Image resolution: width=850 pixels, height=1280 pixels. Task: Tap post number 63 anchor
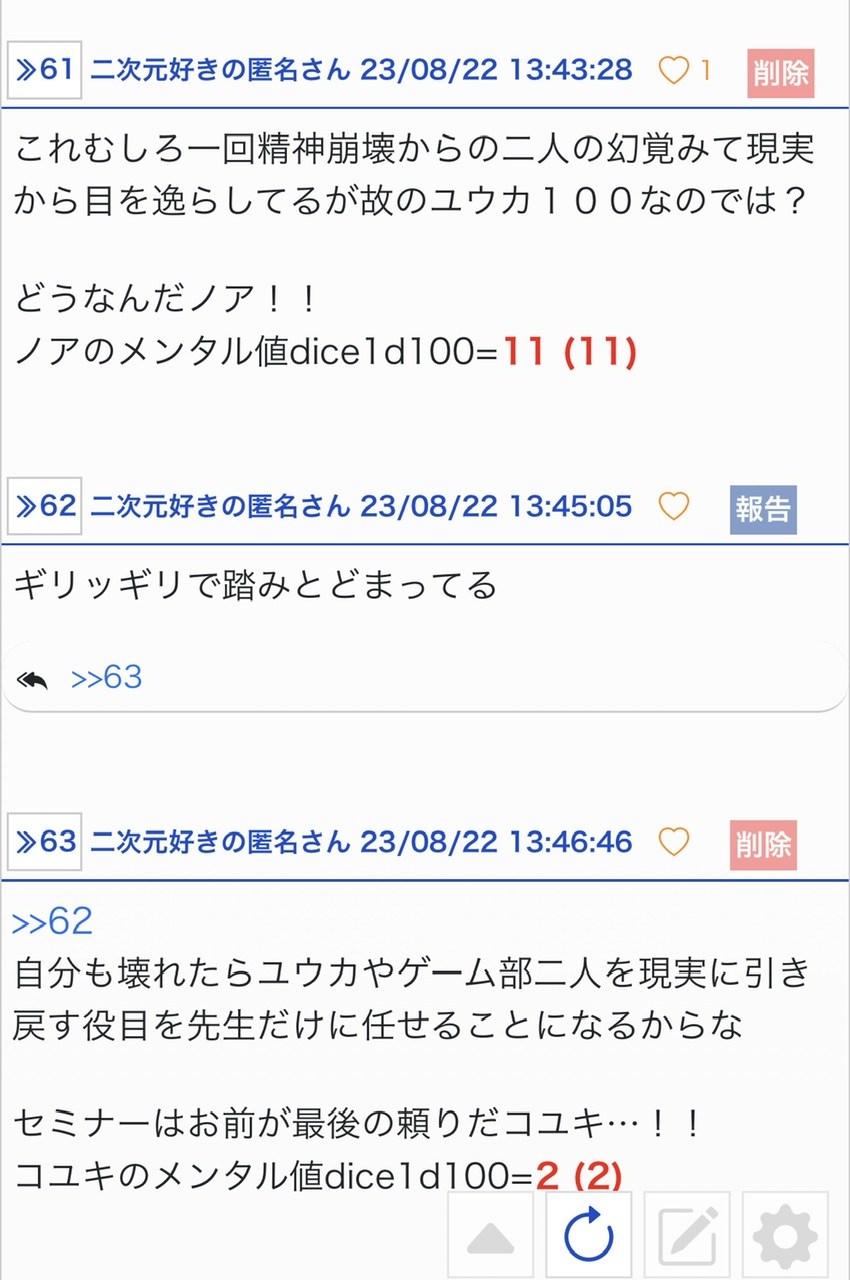pos(45,842)
